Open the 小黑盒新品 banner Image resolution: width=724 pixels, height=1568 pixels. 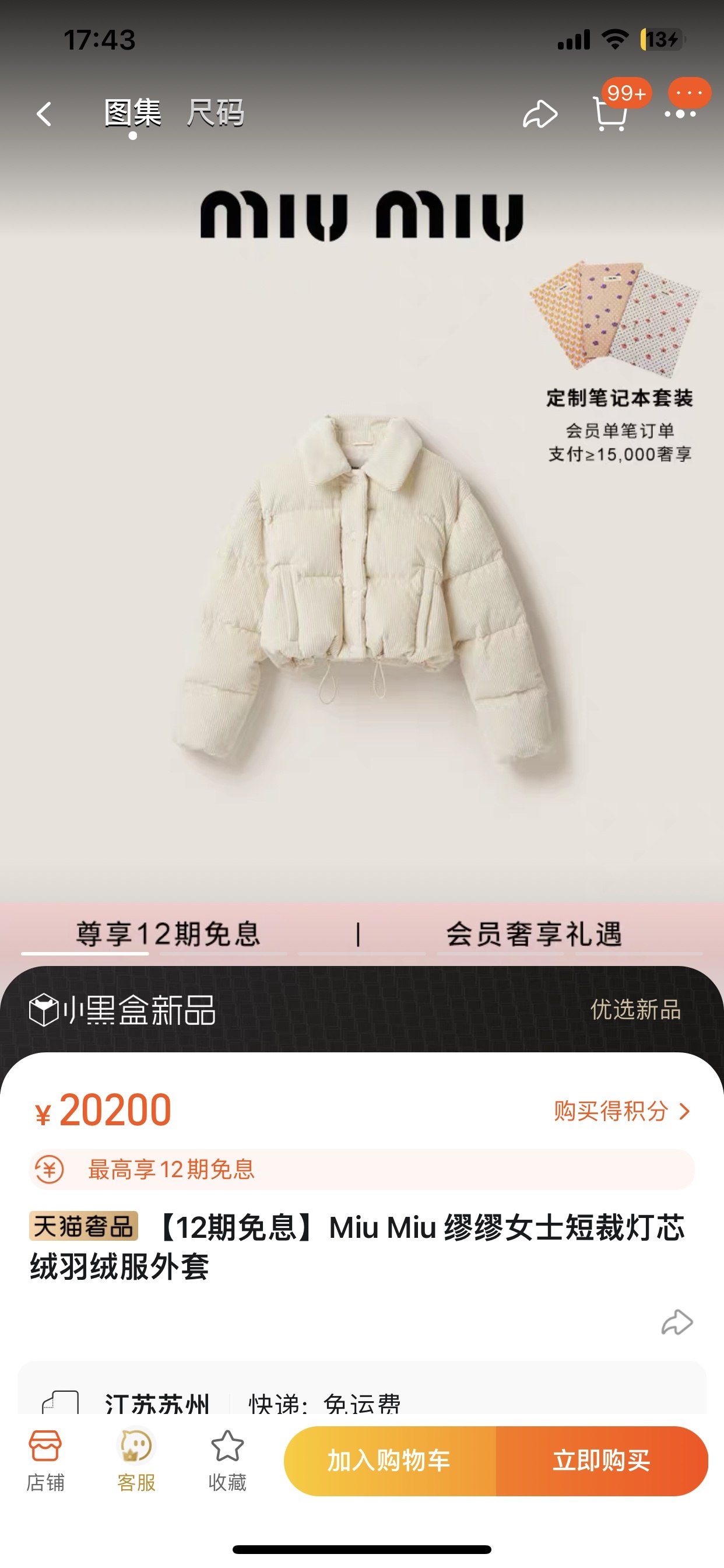click(x=362, y=1009)
